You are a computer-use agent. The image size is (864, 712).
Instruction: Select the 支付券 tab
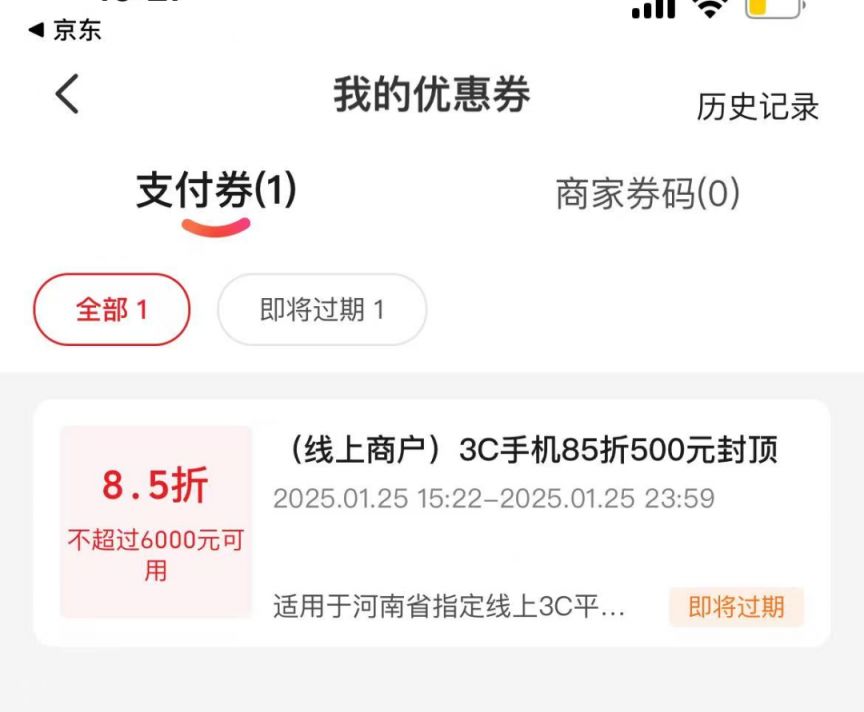(x=216, y=190)
